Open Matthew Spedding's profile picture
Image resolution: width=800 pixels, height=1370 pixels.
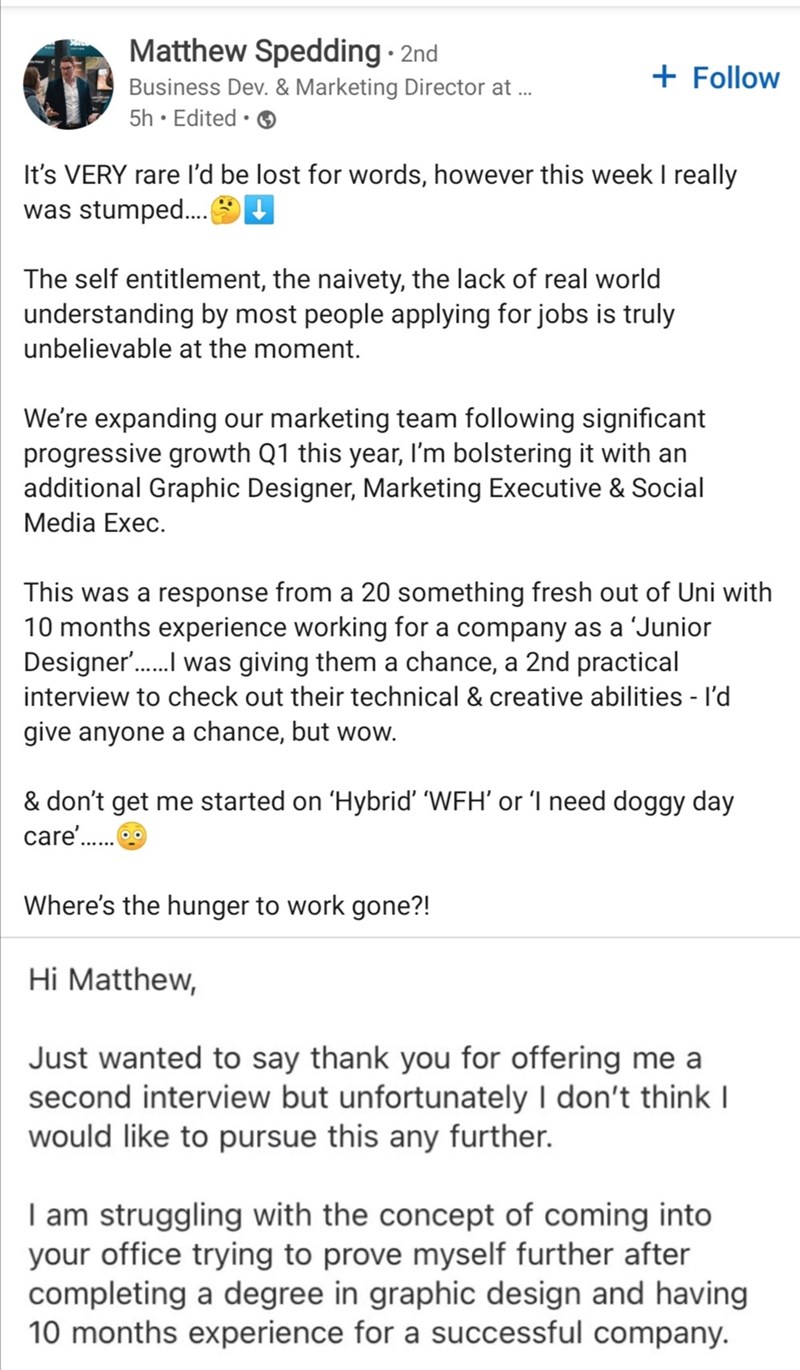coord(68,84)
